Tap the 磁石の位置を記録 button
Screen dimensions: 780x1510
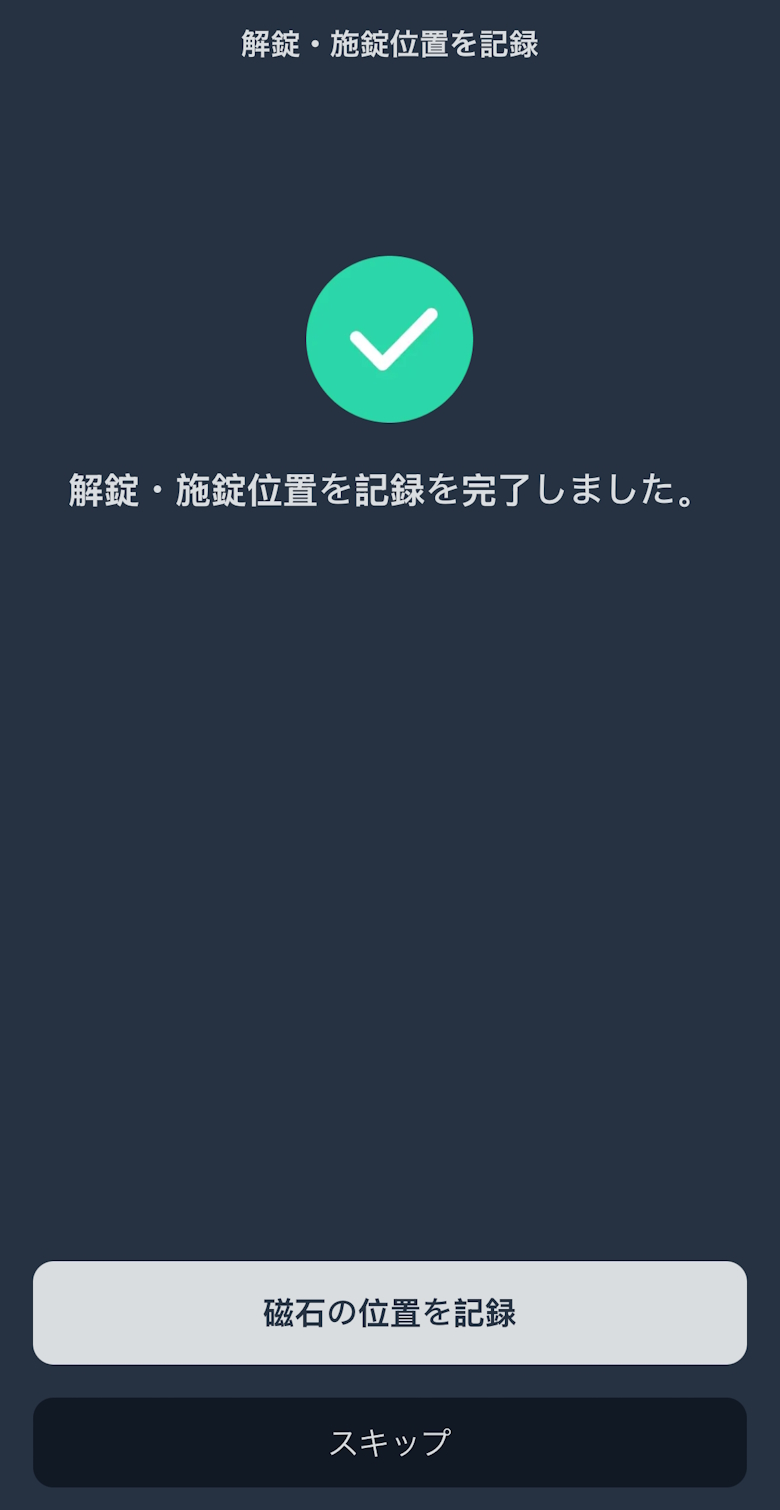click(x=390, y=1312)
